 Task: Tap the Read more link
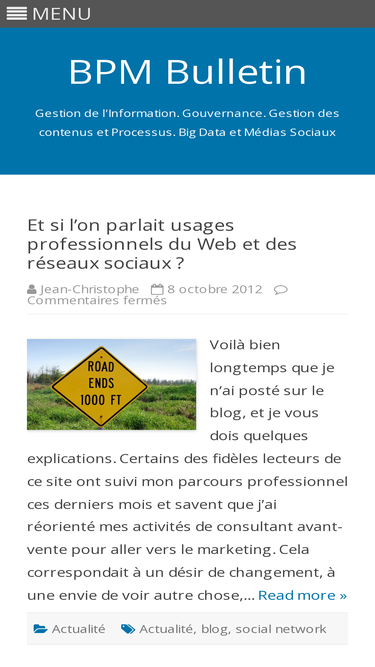[x=302, y=595]
